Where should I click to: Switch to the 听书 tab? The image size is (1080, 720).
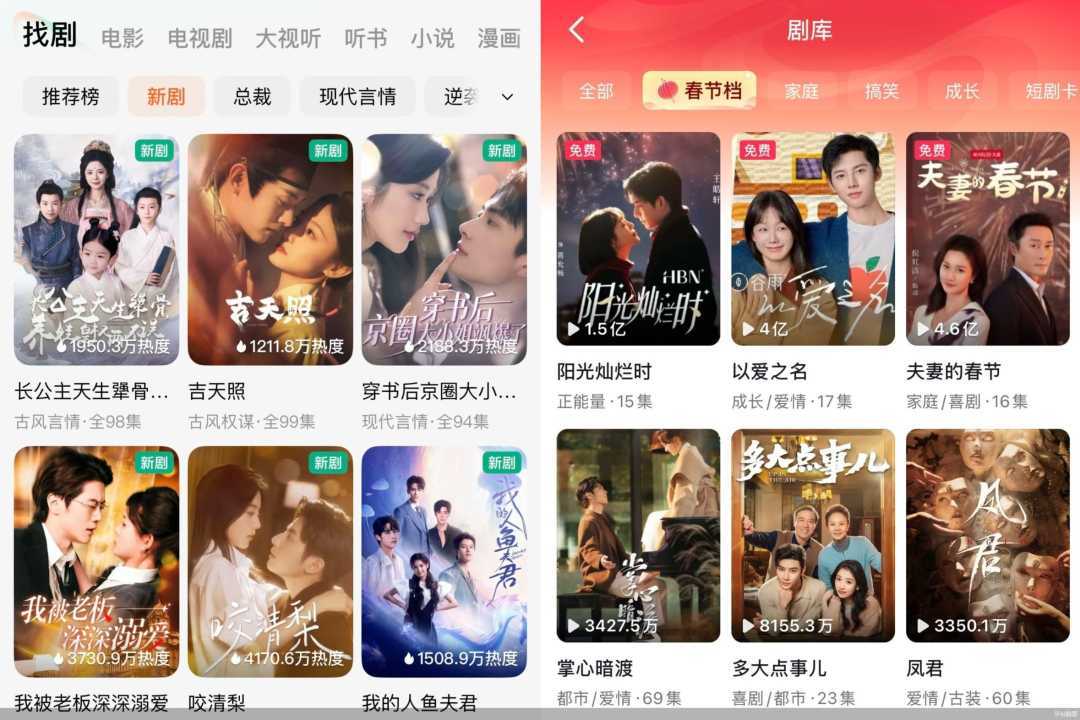(x=365, y=38)
